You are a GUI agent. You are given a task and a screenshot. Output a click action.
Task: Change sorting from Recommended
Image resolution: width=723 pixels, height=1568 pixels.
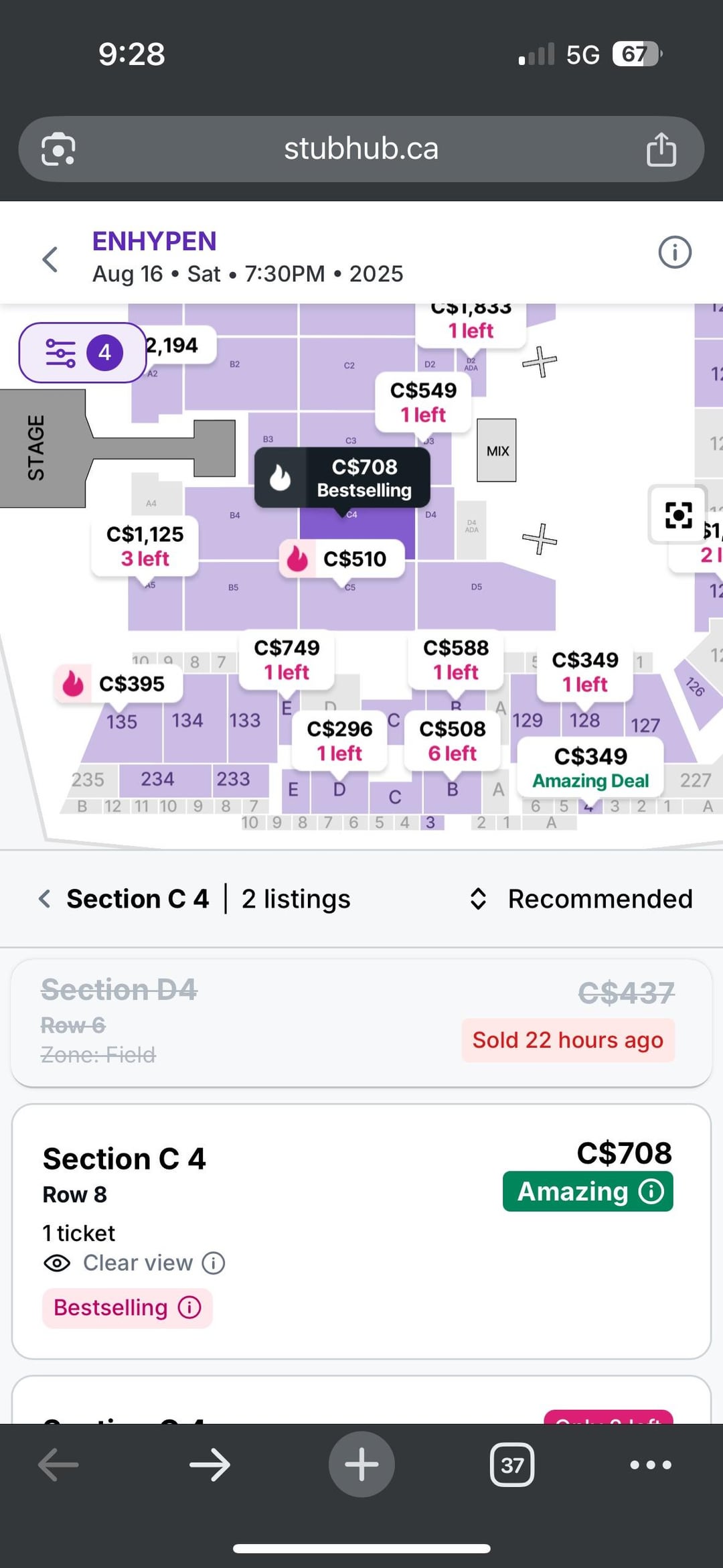pos(580,899)
